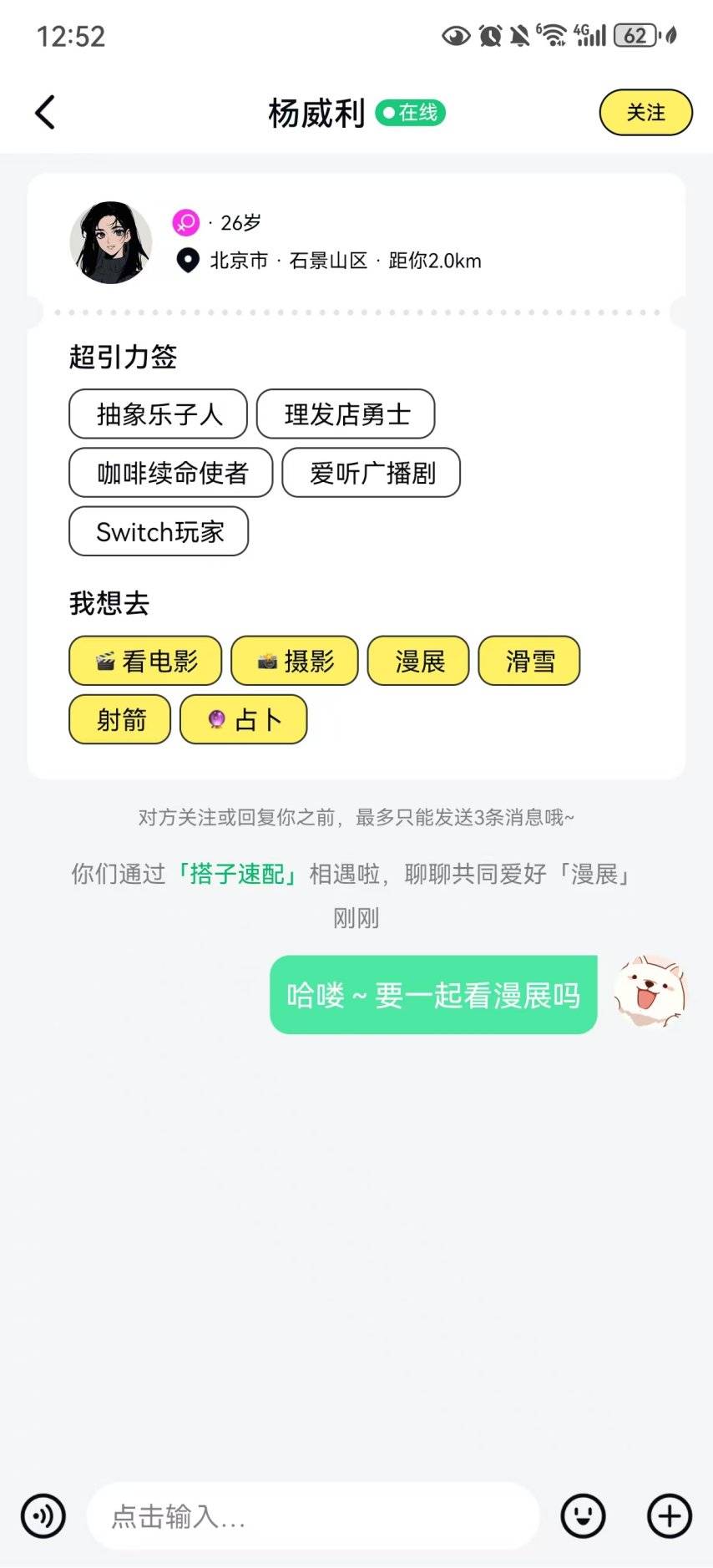713x1568 pixels.
Task: Tap the voice input icon
Action: click(x=43, y=1515)
